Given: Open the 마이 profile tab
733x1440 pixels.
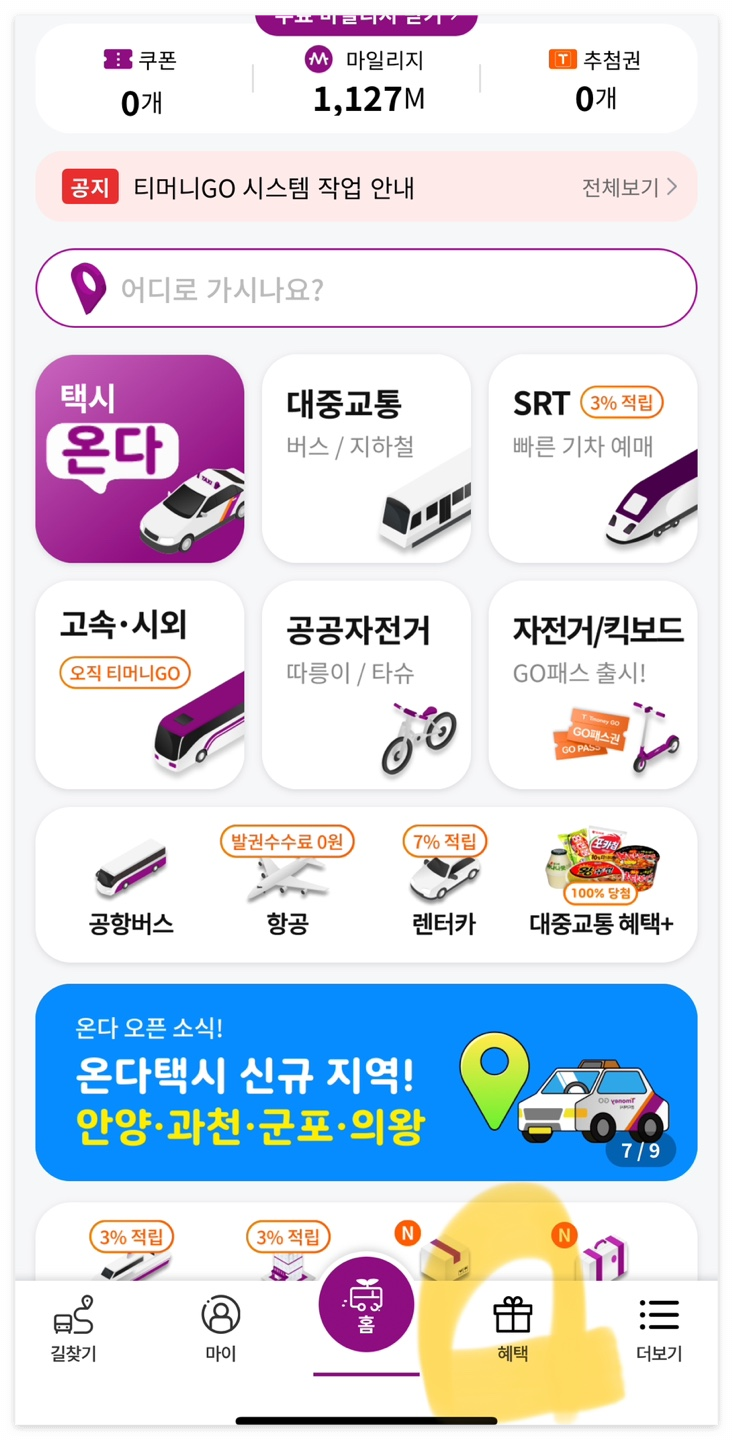Looking at the screenshot, I should (219, 1330).
